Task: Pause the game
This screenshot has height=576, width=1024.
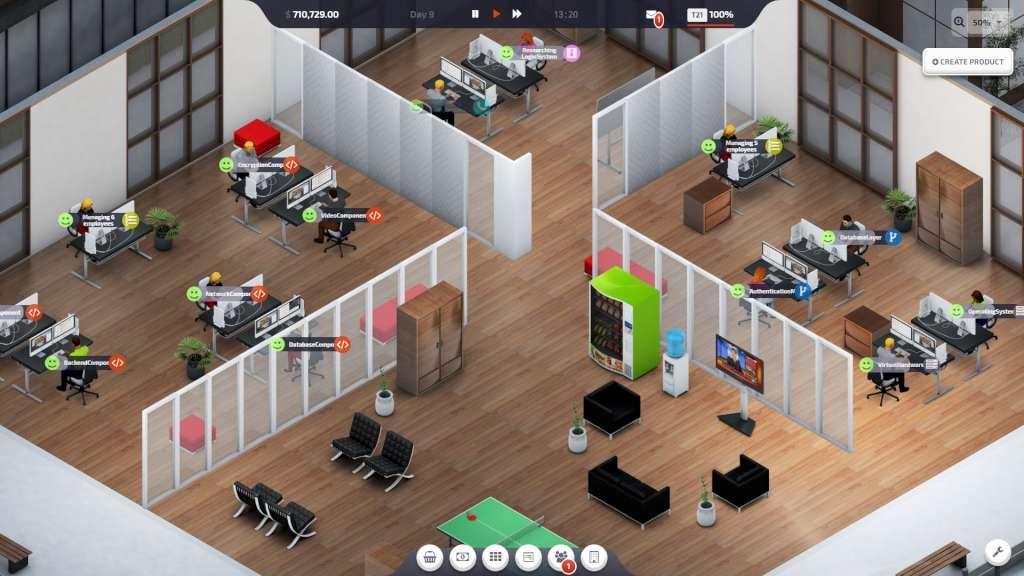Action: coord(476,14)
